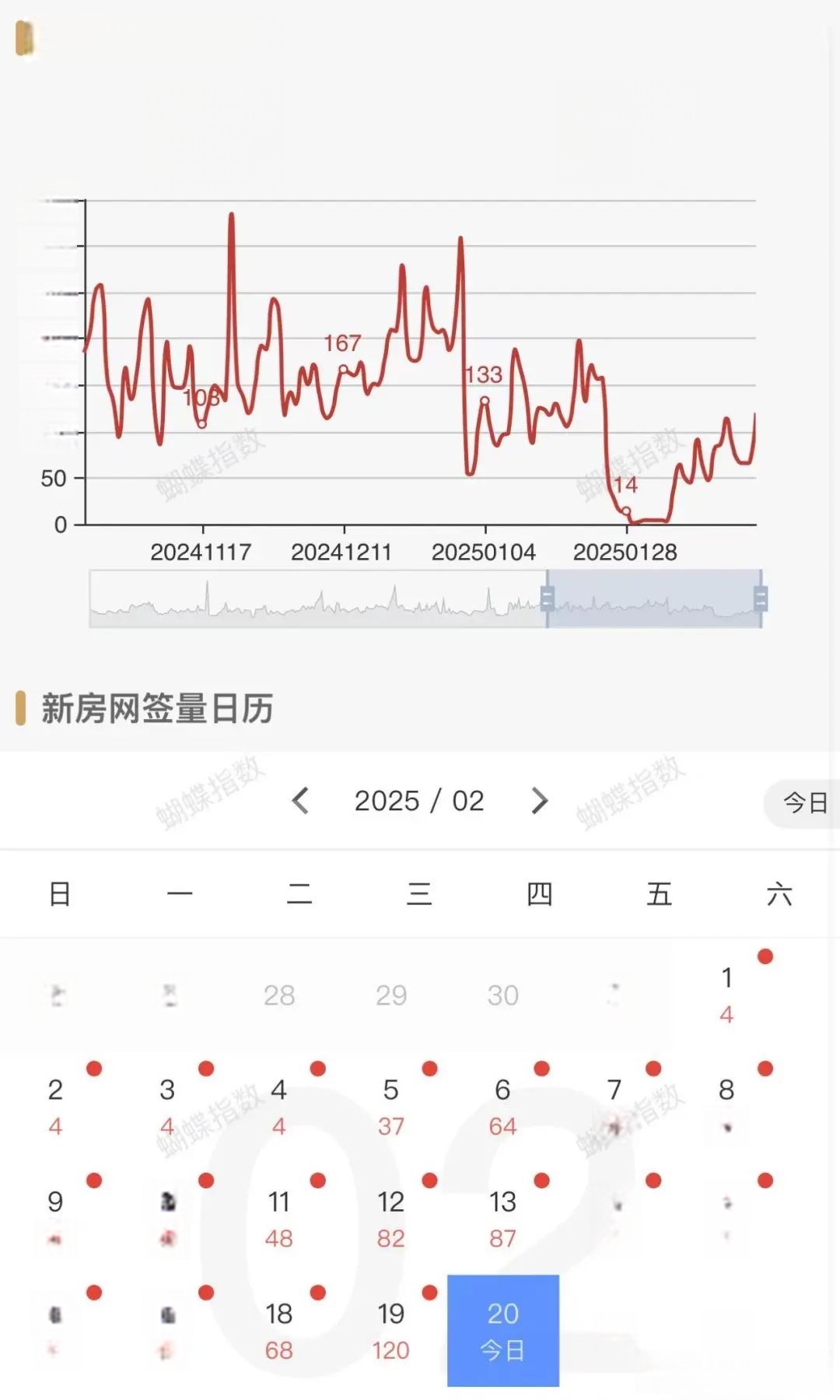Go to the previous month
Viewport: 840px width, 1400px height.
pos(300,800)
